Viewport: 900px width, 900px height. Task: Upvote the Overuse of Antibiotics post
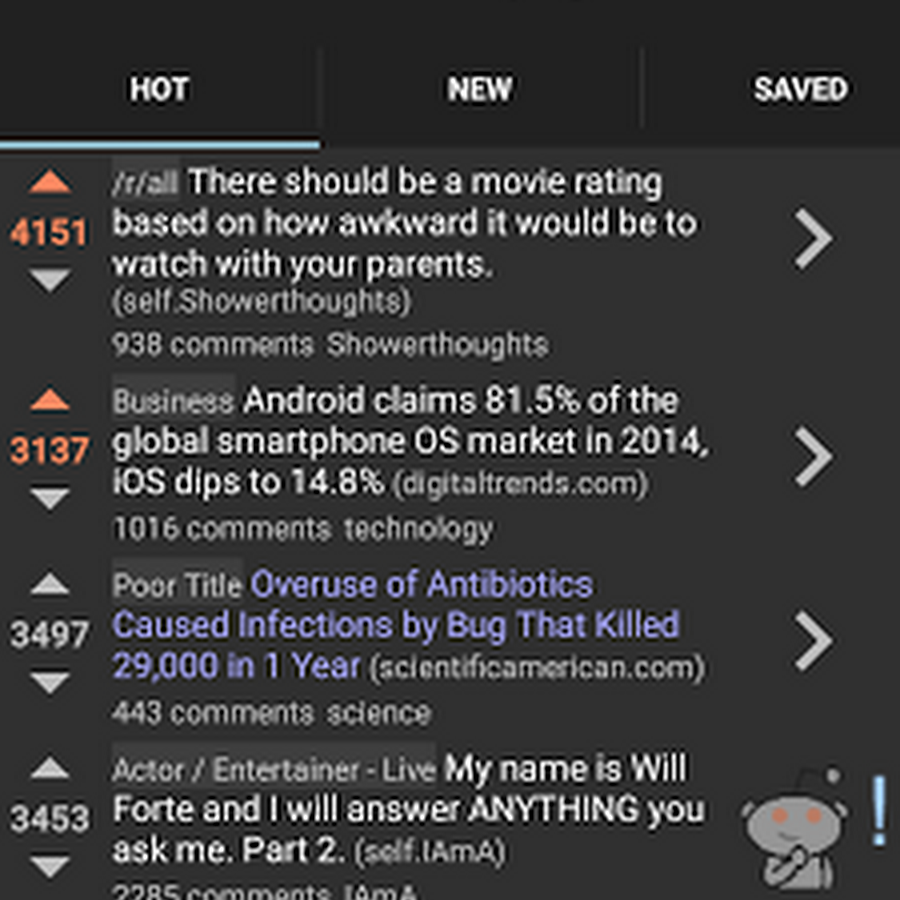[x=50, y=584]
